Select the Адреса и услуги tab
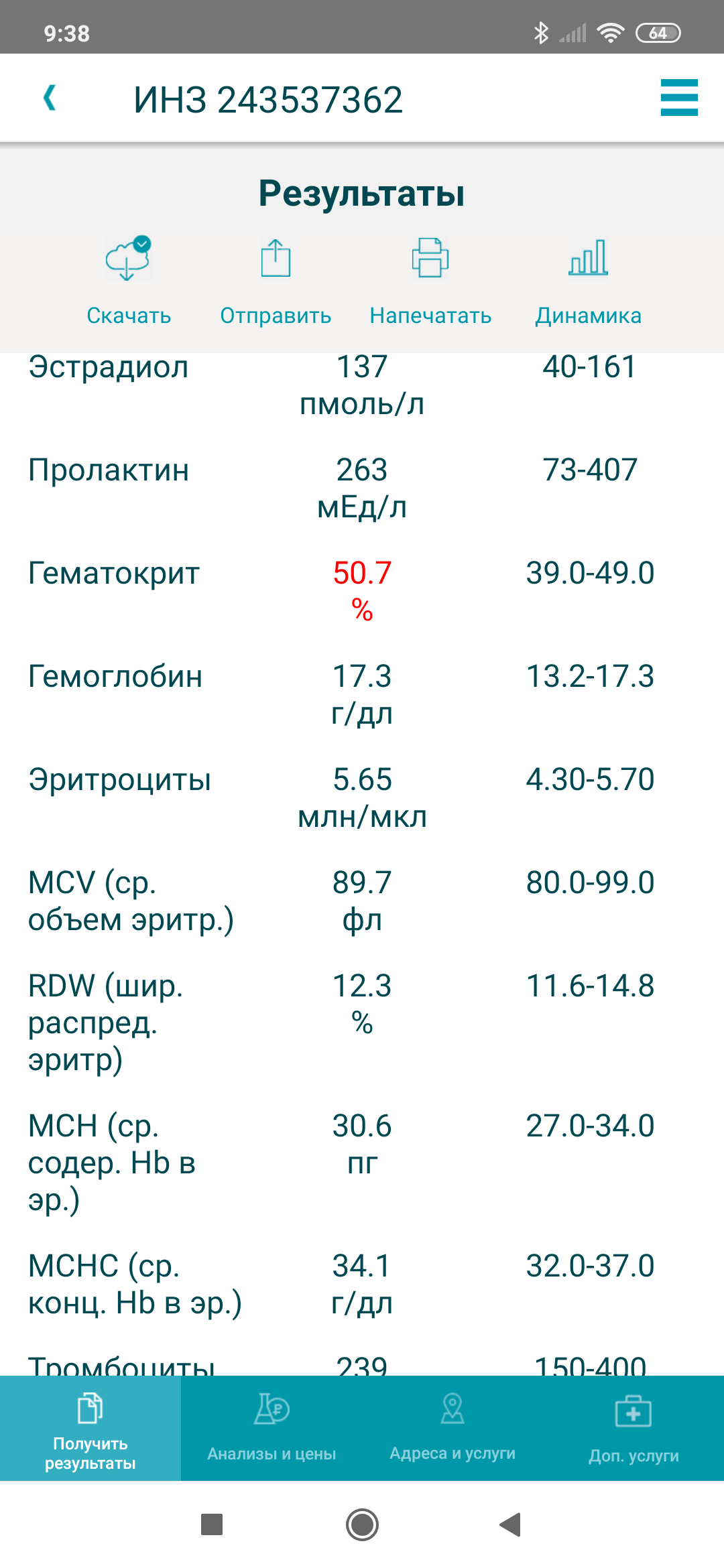724x1568 pixels. 452,1428
